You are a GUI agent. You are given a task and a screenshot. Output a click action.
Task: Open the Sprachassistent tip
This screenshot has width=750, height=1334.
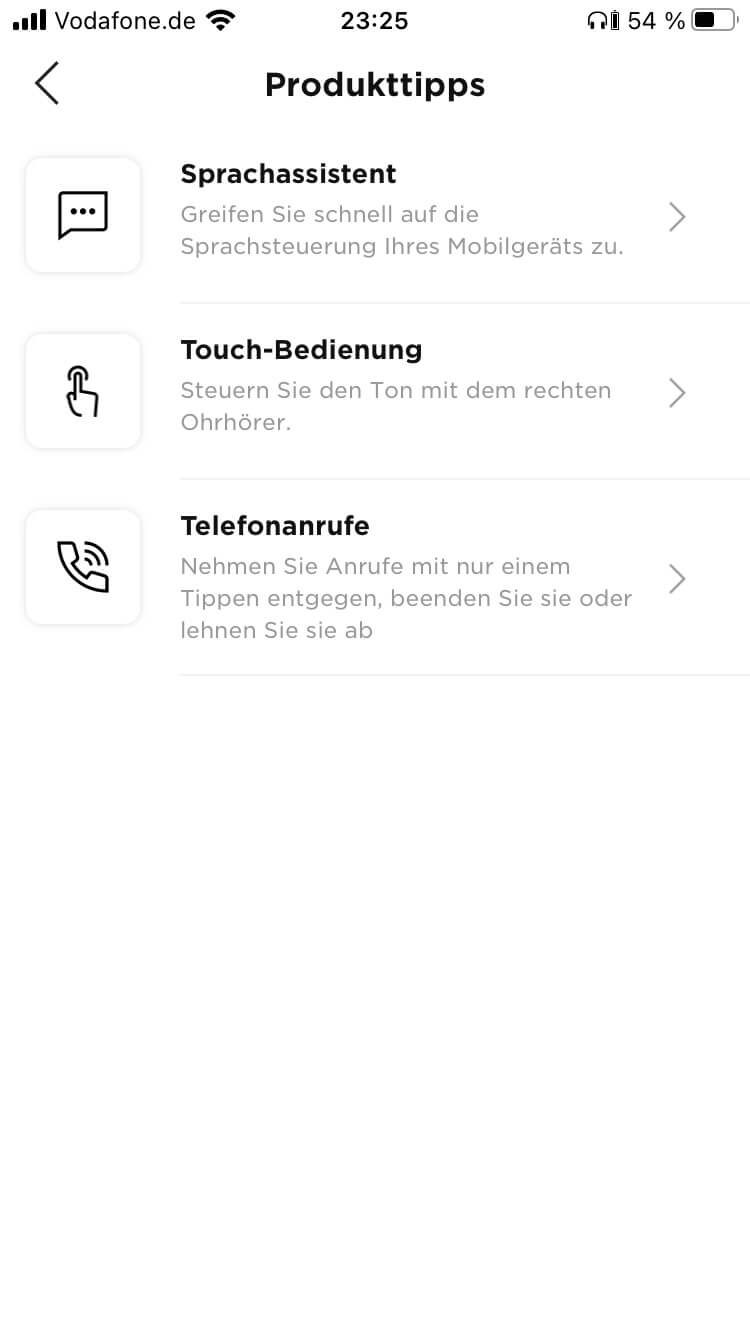(400, 215)
